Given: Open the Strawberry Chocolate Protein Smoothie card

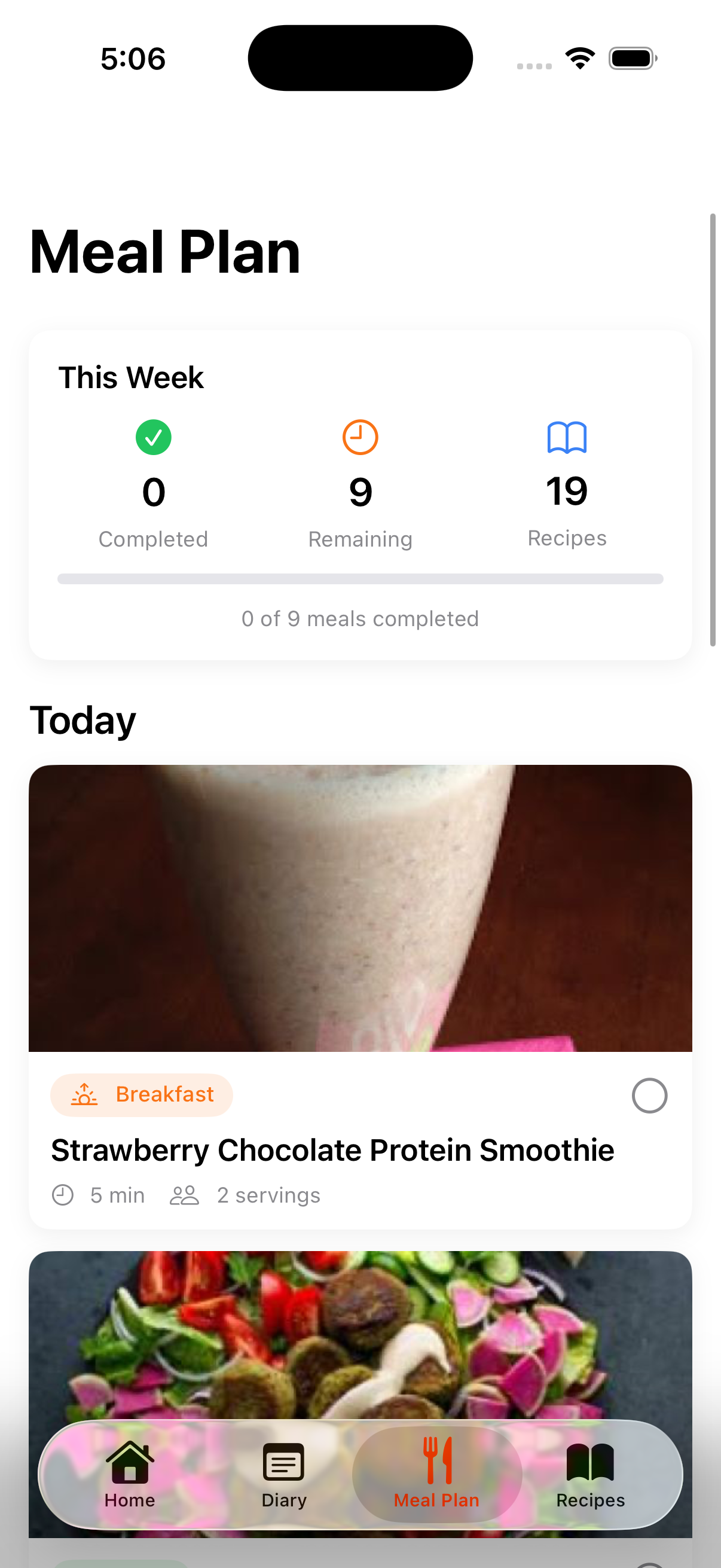Looking at the screenshot, I should tap(332, 1149).
